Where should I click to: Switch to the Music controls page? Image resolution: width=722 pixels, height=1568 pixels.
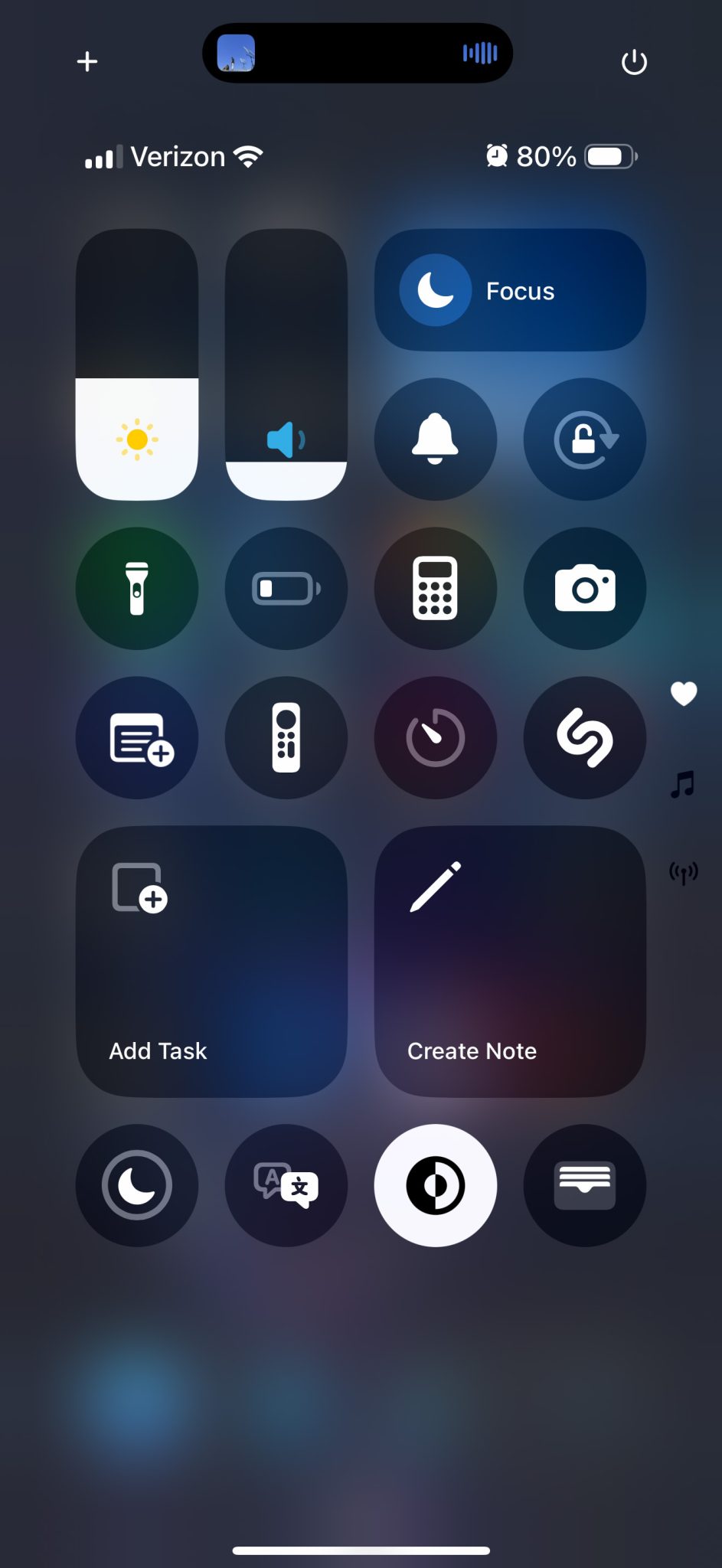click(681, 782)
